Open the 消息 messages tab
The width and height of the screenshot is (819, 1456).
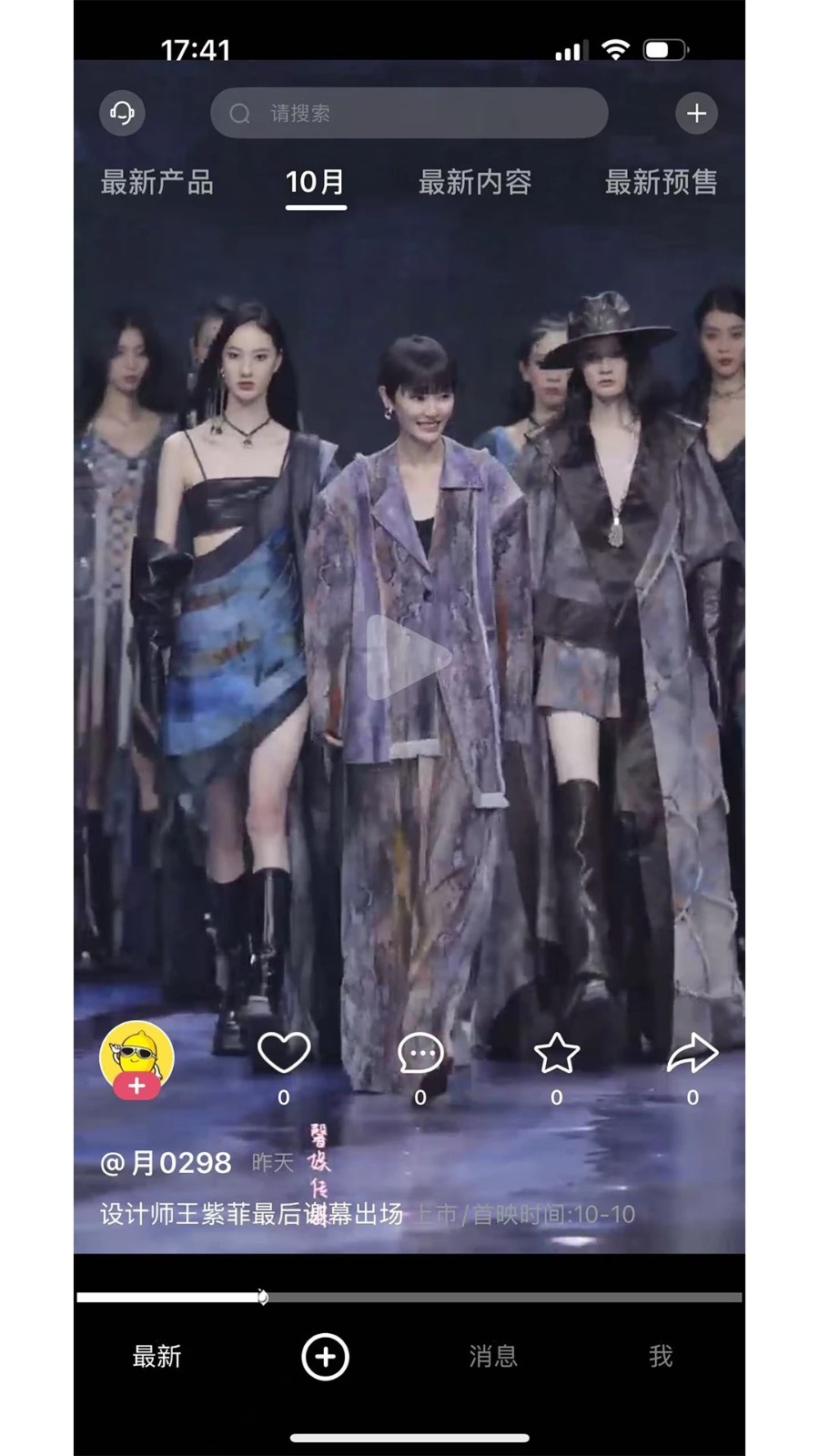click(x=492, y=1357)
